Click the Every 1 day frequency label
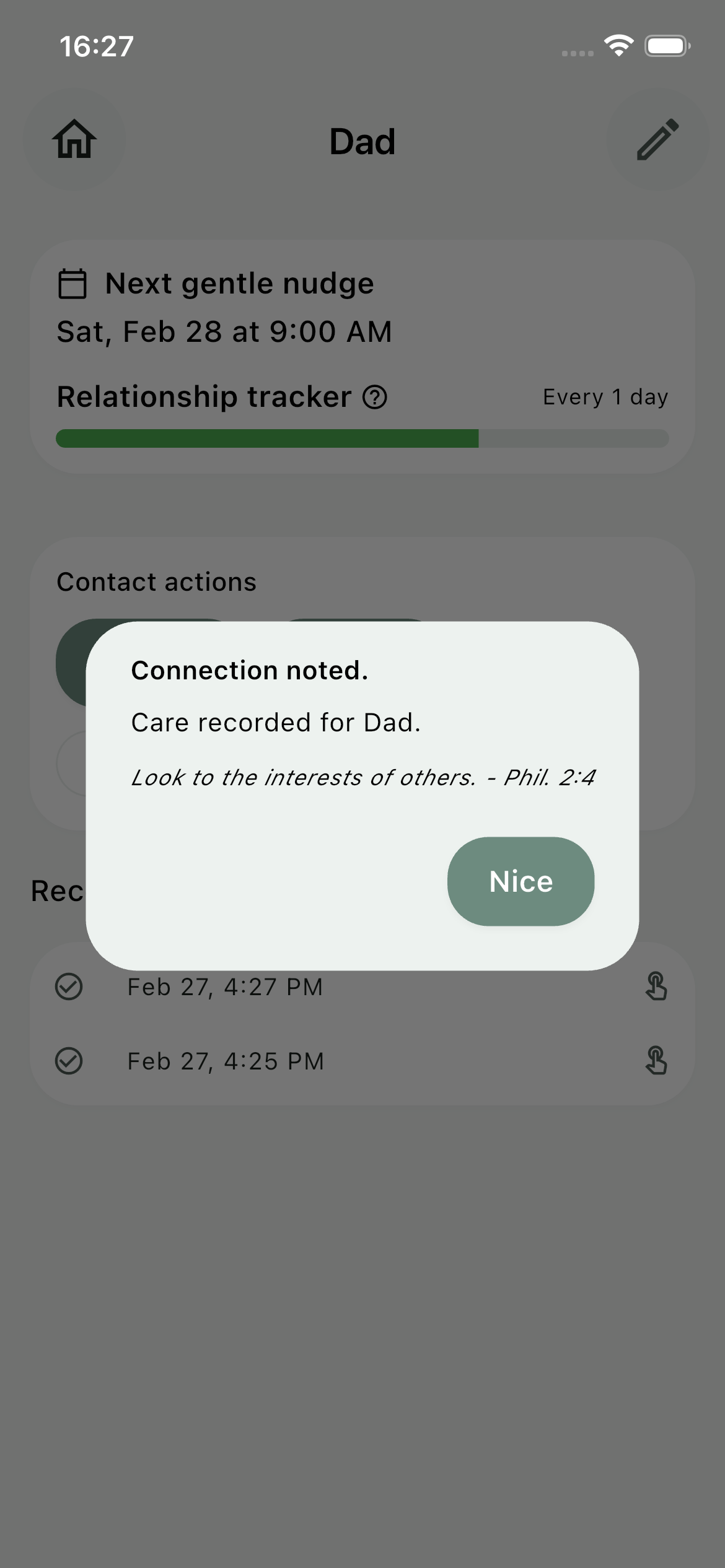 coord(605,396)
